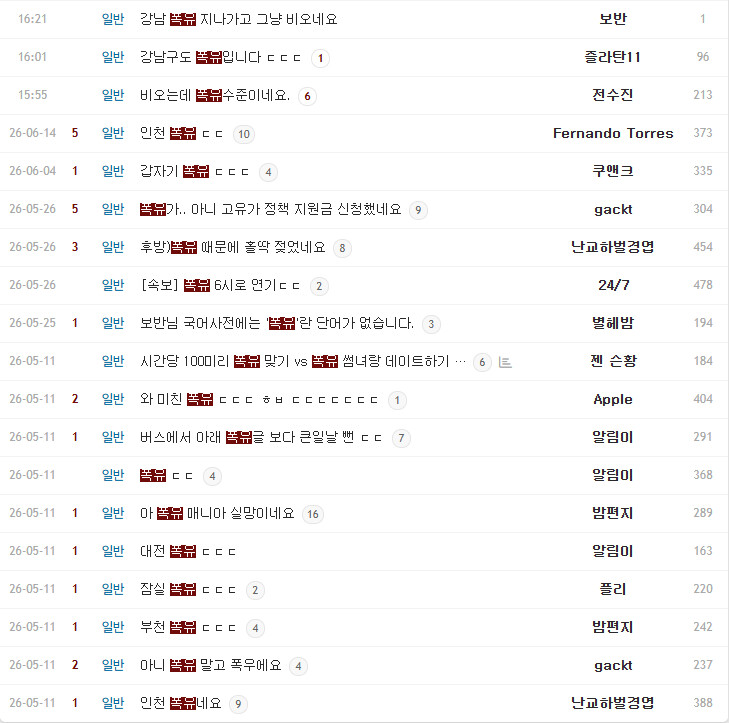This screenshot has width=729, height=723.
Task: Open the post '아 폭뷰 매니아 실망이네요'
Action: (x=217, y=513)
